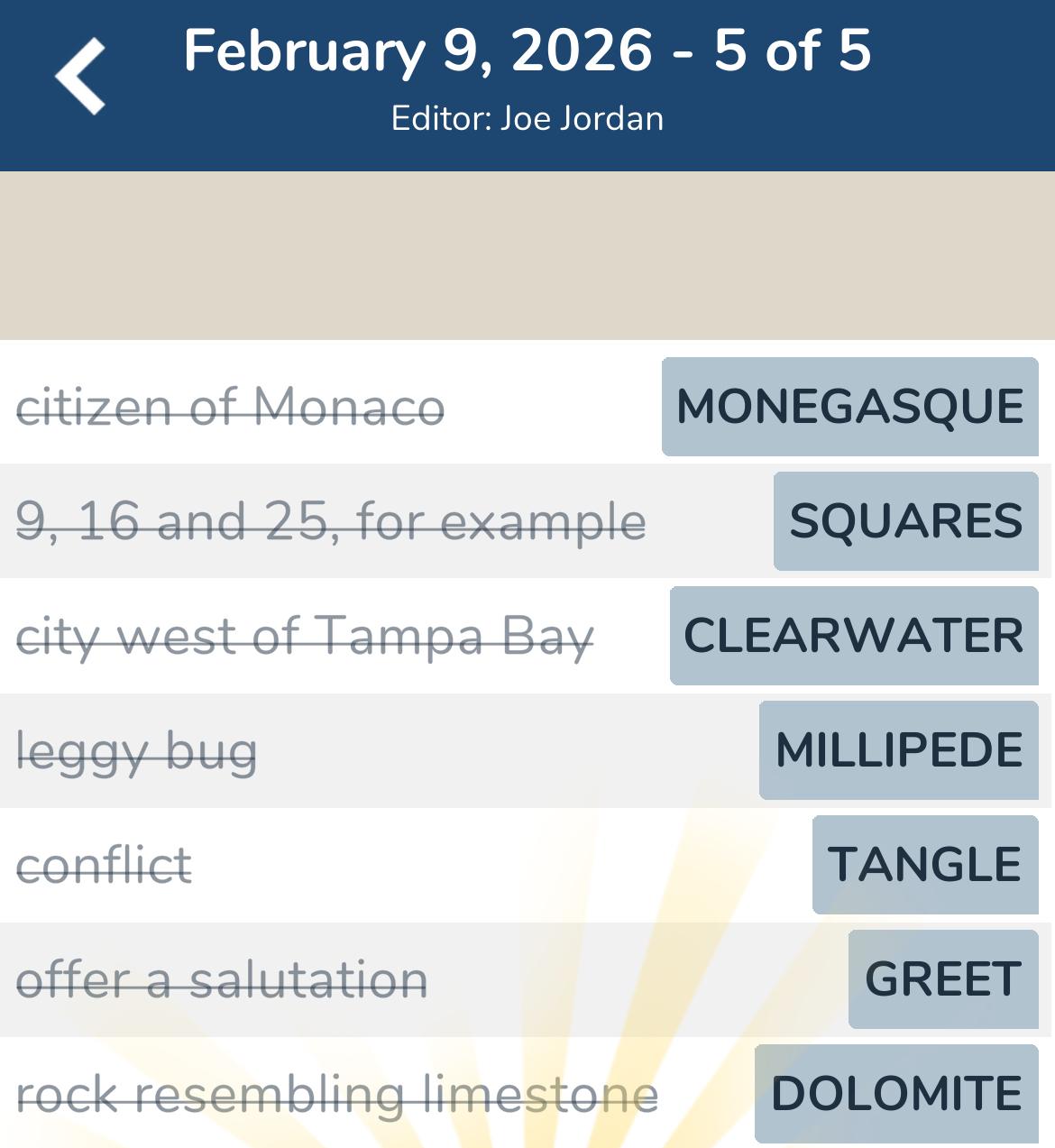Select the SQUARES answer tile

click(x=904, y=521)
